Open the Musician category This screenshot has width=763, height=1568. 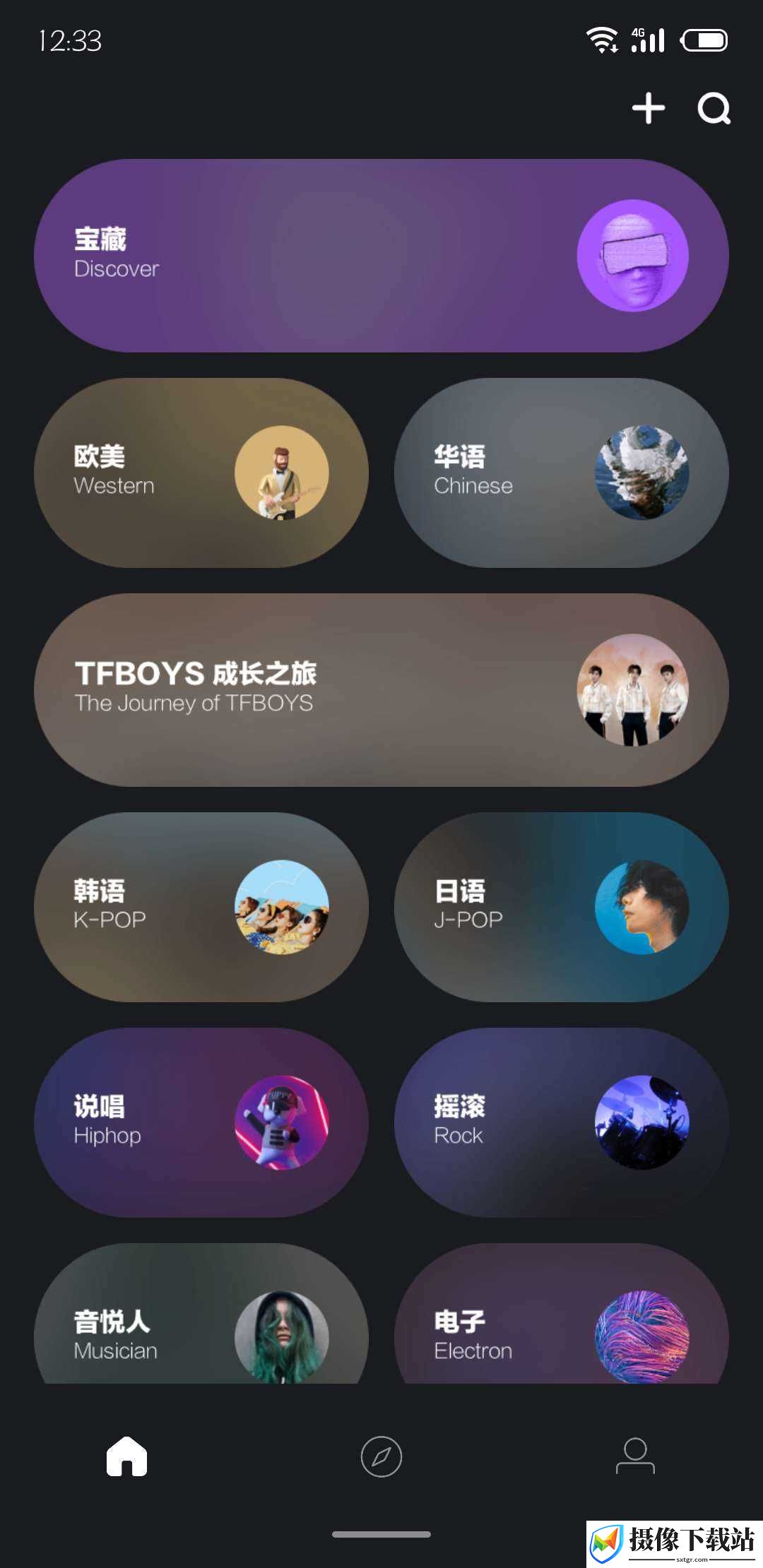click(x=201, y=1314)
